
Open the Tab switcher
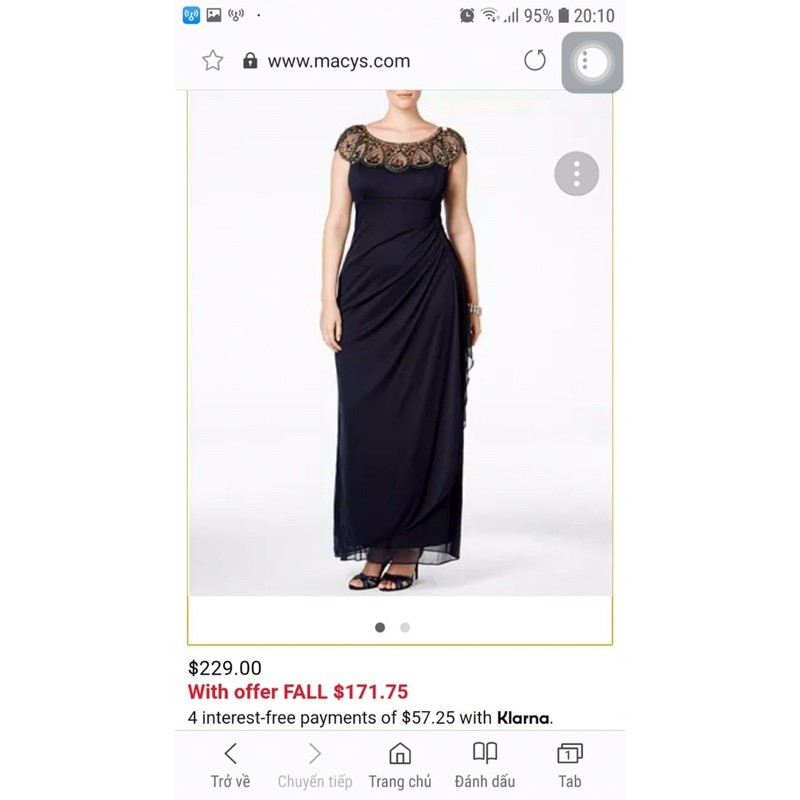click(569, 766)
